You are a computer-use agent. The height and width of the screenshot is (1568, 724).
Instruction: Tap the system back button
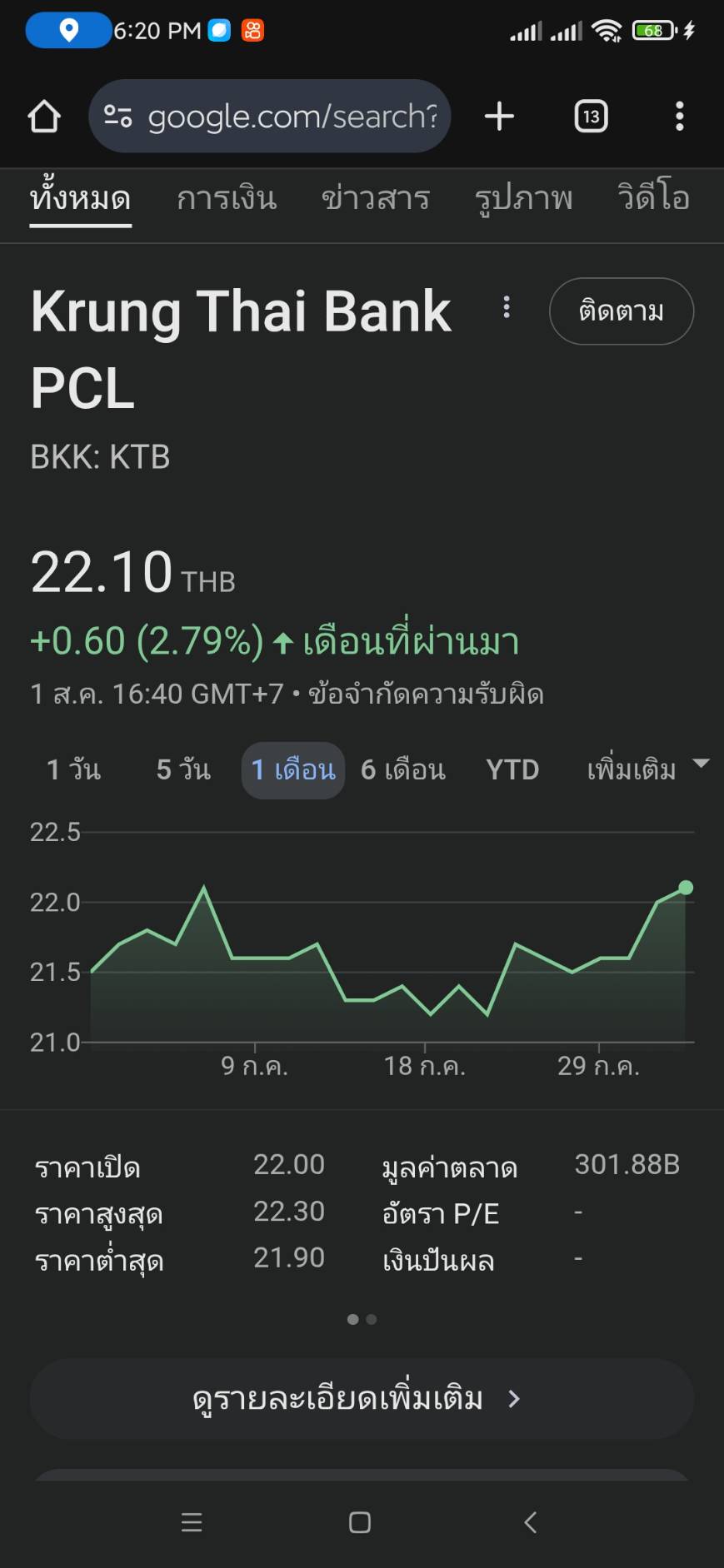tap(531, 1523)
